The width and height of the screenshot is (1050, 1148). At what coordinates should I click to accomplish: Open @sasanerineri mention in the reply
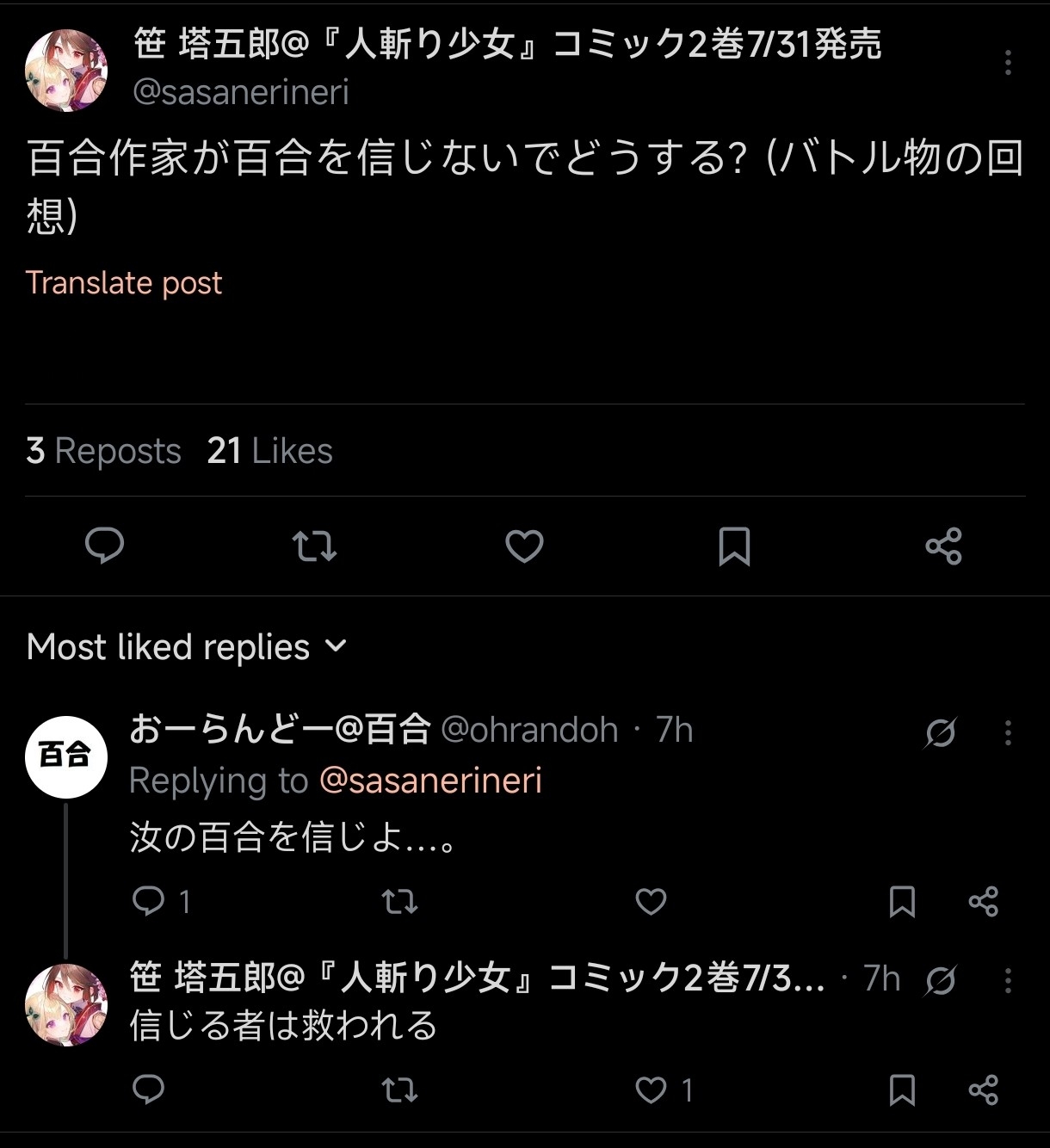point(430,781)
